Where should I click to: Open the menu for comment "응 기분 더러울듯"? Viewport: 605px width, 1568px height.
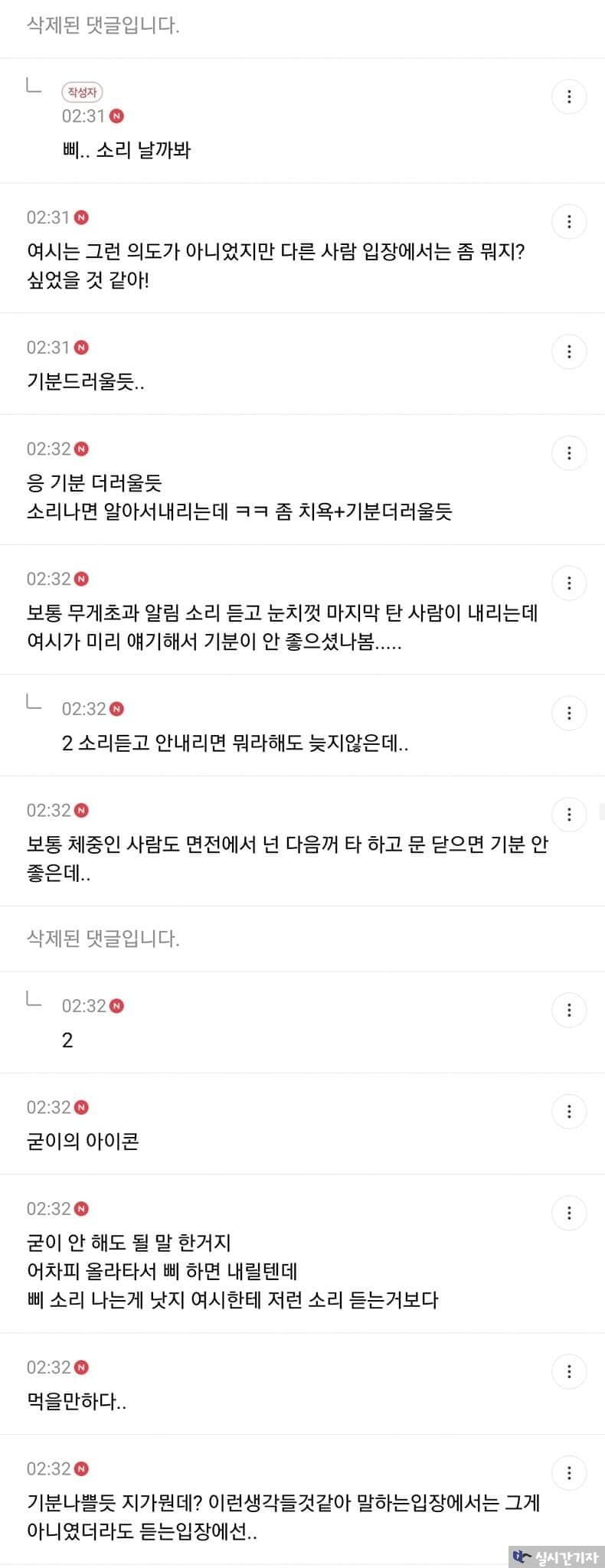569,453
